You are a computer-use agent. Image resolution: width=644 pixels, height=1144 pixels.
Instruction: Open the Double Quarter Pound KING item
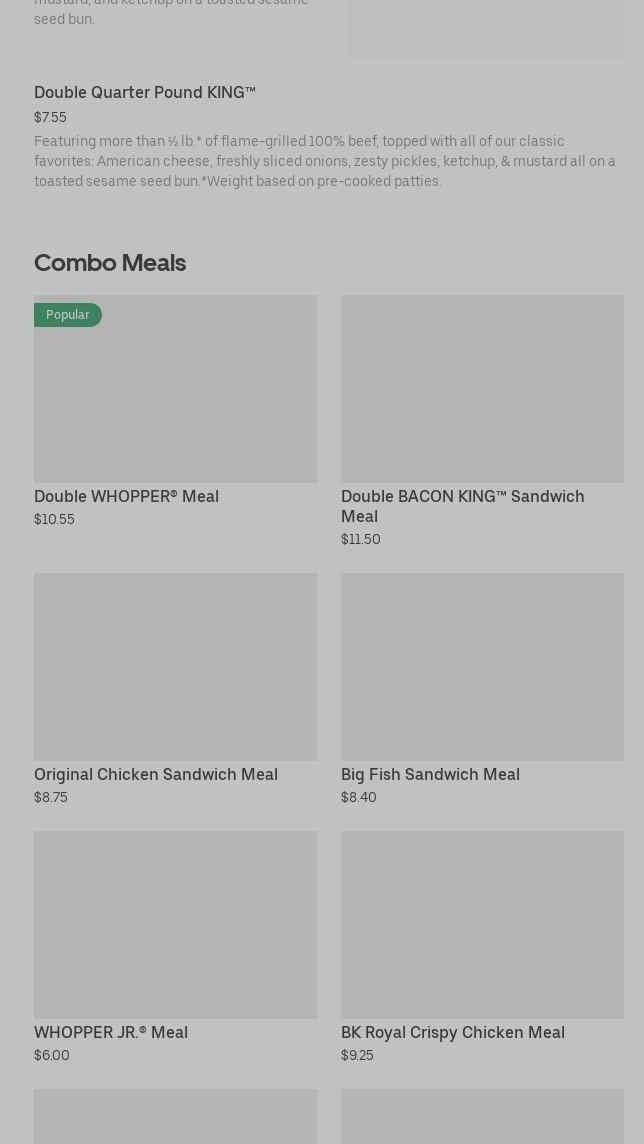[x=145, y=93]
